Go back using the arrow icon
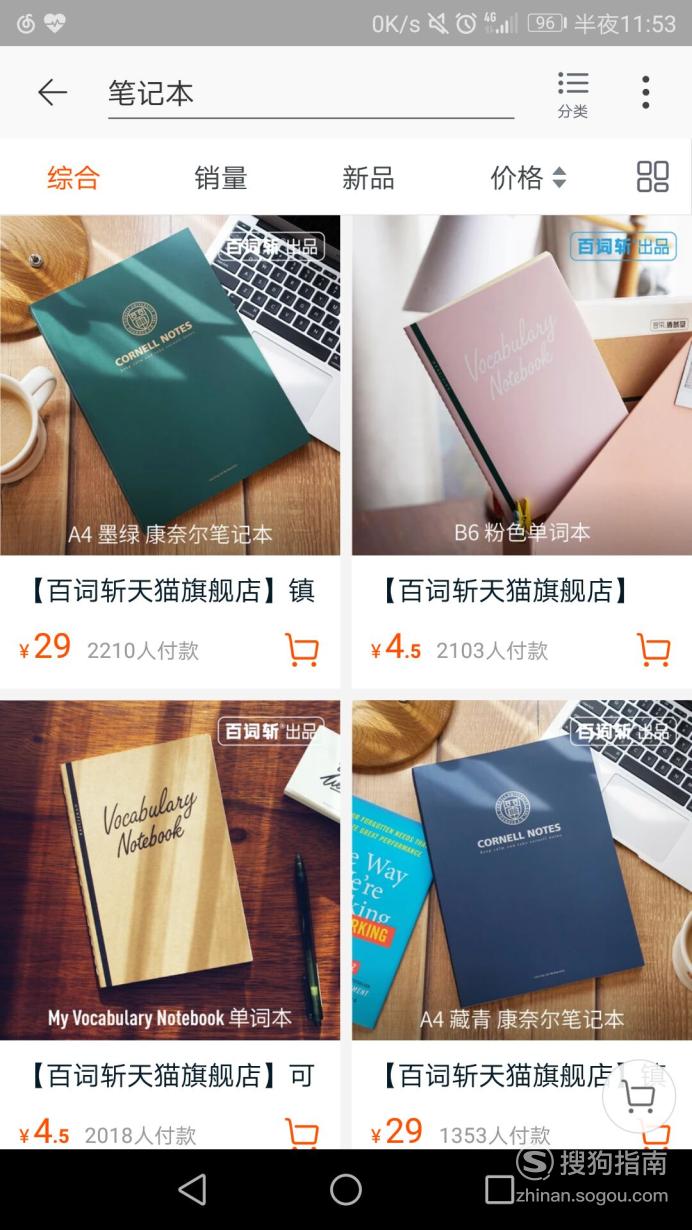 pyautogui.click(x=52, y=93)
